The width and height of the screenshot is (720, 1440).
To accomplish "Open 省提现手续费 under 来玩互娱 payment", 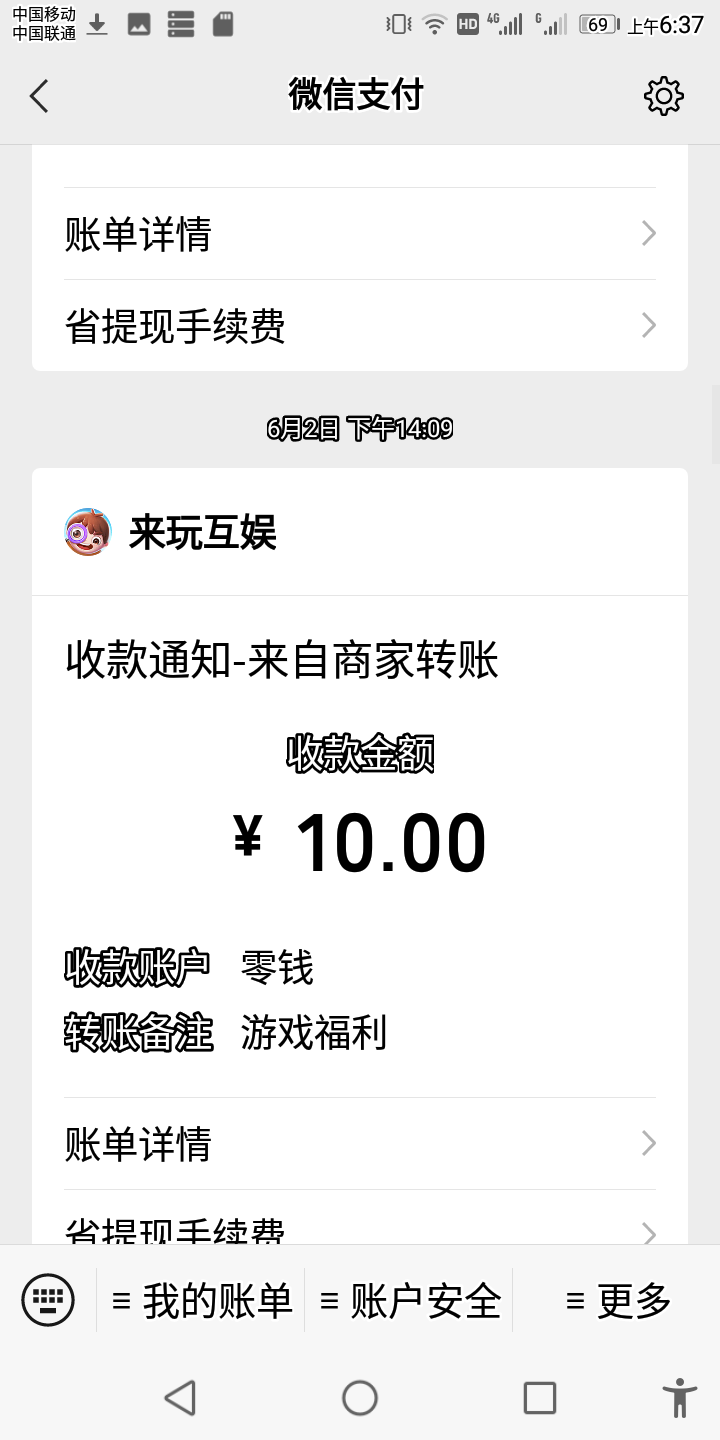I will [x=360, y=1218].
